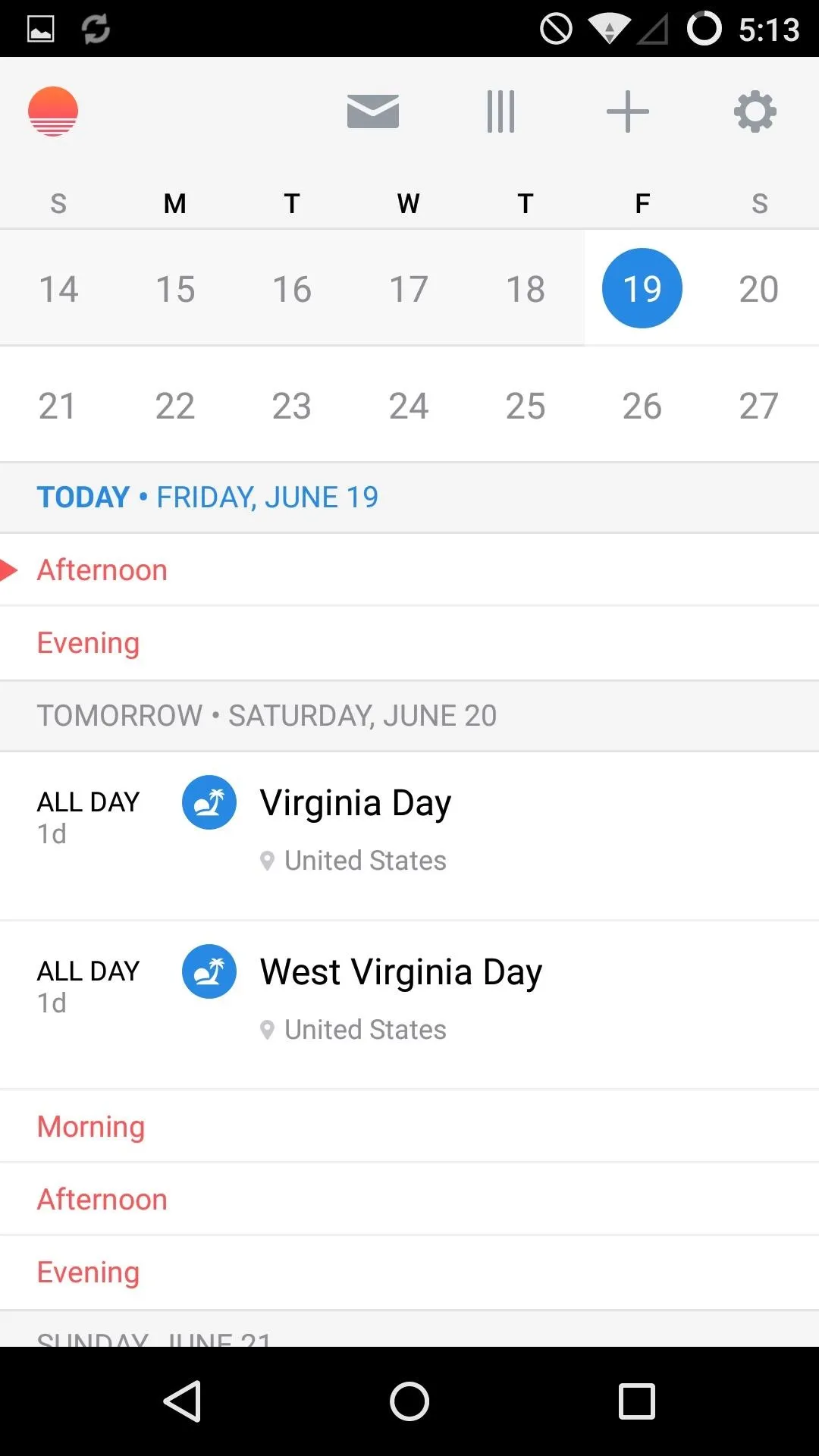Open the envelope mail icon
This screenshot has height=1456, width=819.
[373, 111]
